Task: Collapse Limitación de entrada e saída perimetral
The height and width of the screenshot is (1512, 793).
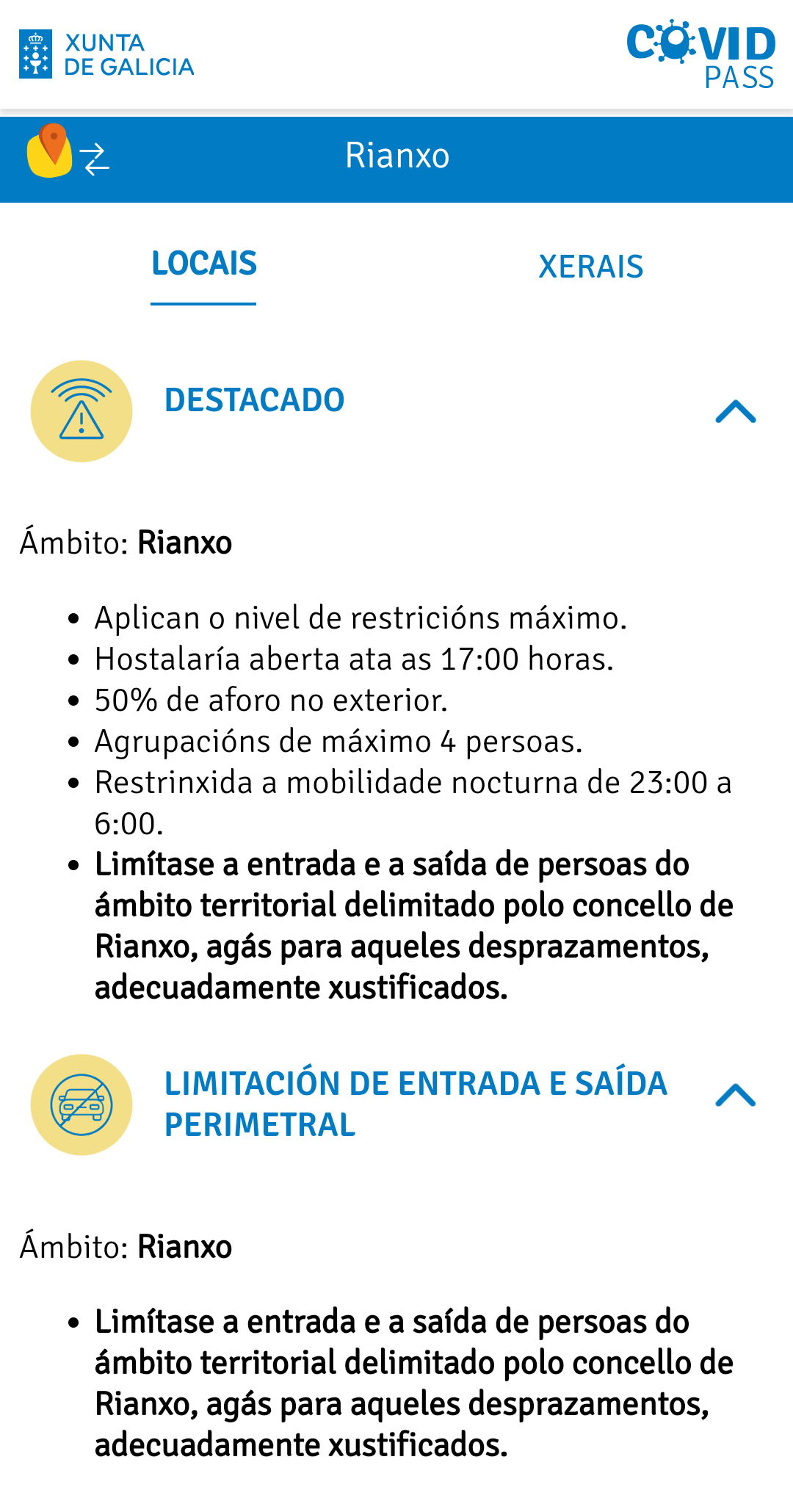Action: [x=735, y=1096]
